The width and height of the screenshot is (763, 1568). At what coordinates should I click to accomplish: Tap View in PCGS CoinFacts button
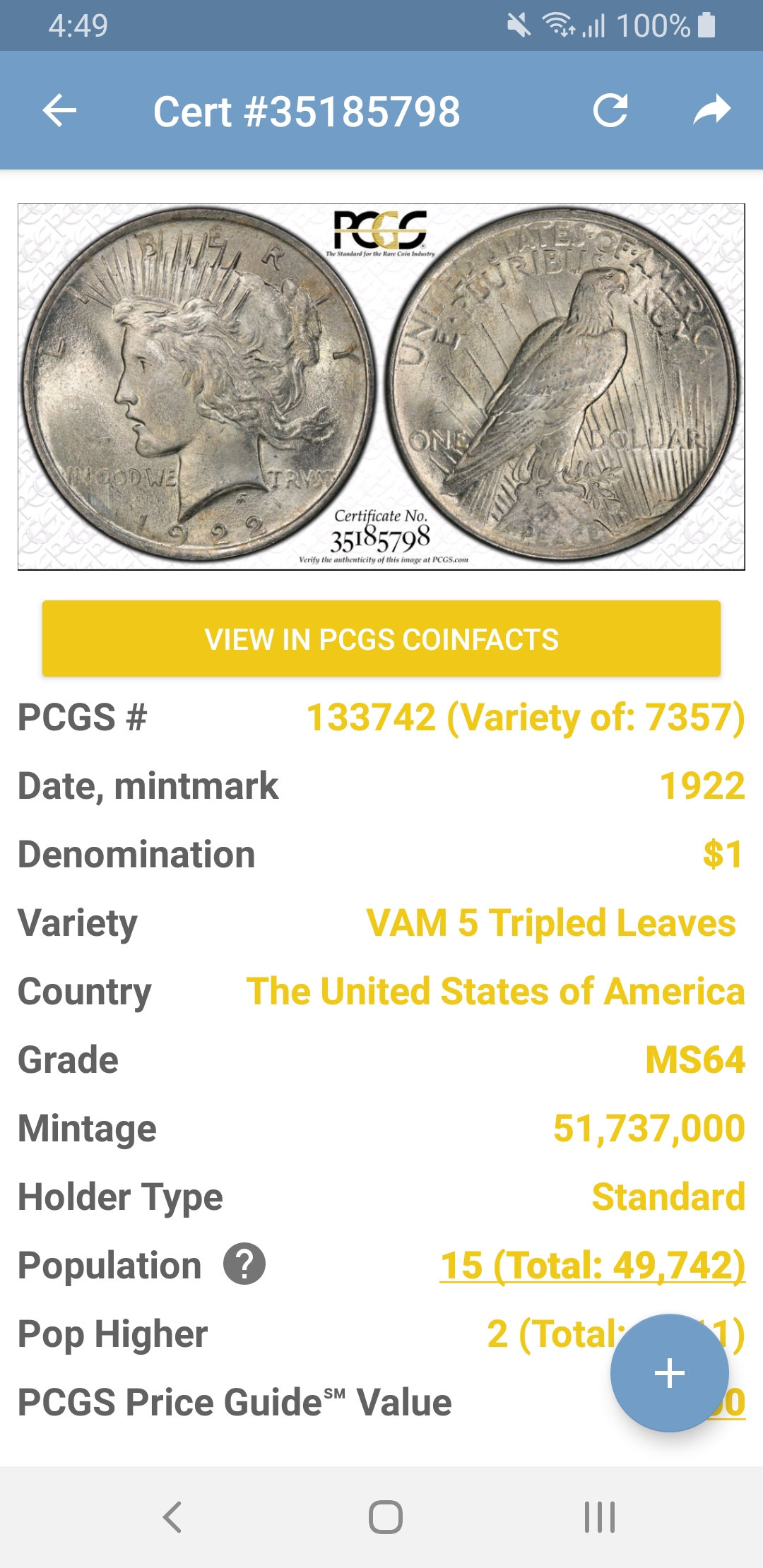click(381, 639)
